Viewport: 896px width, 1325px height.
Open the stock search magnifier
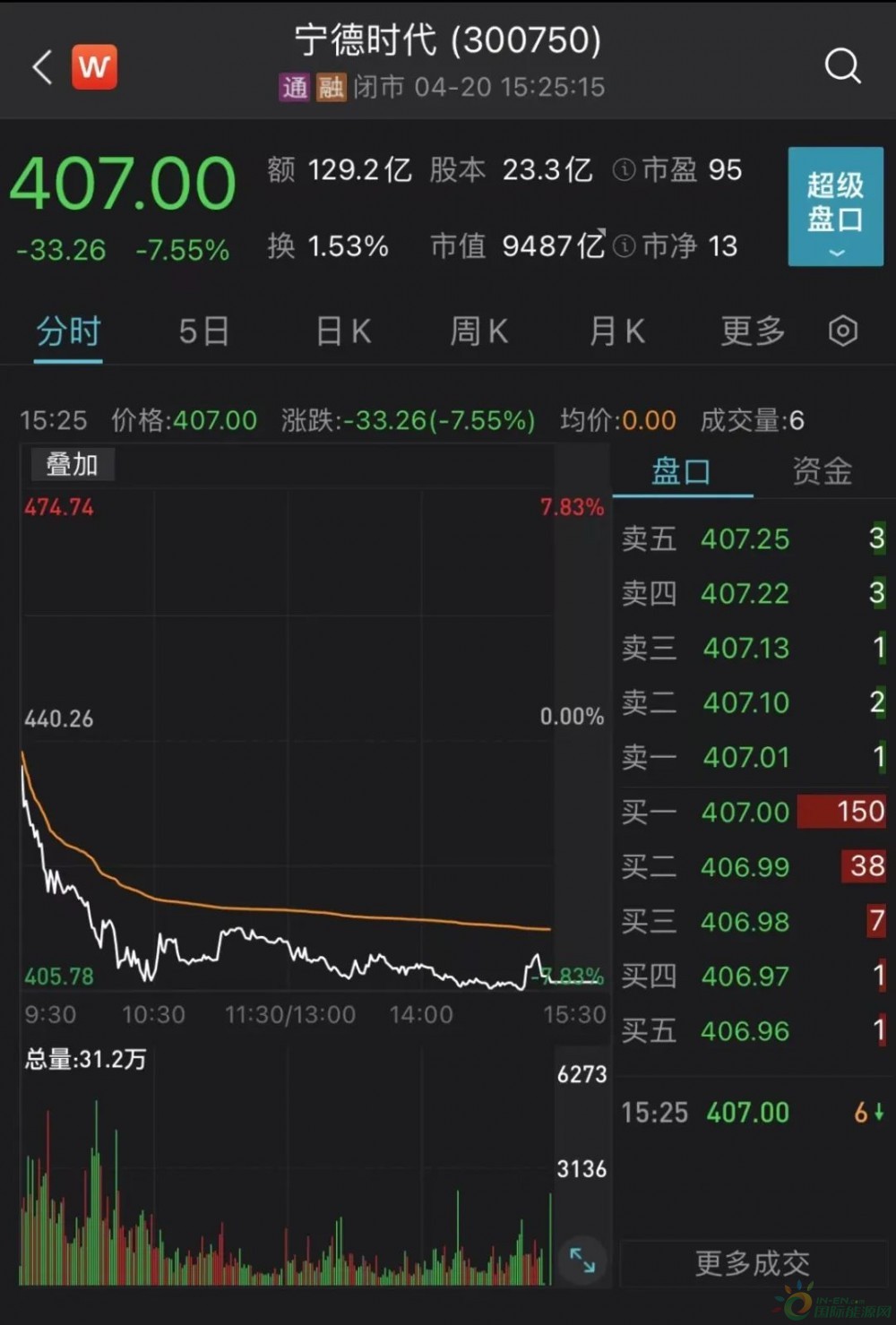tap(842, 66)
